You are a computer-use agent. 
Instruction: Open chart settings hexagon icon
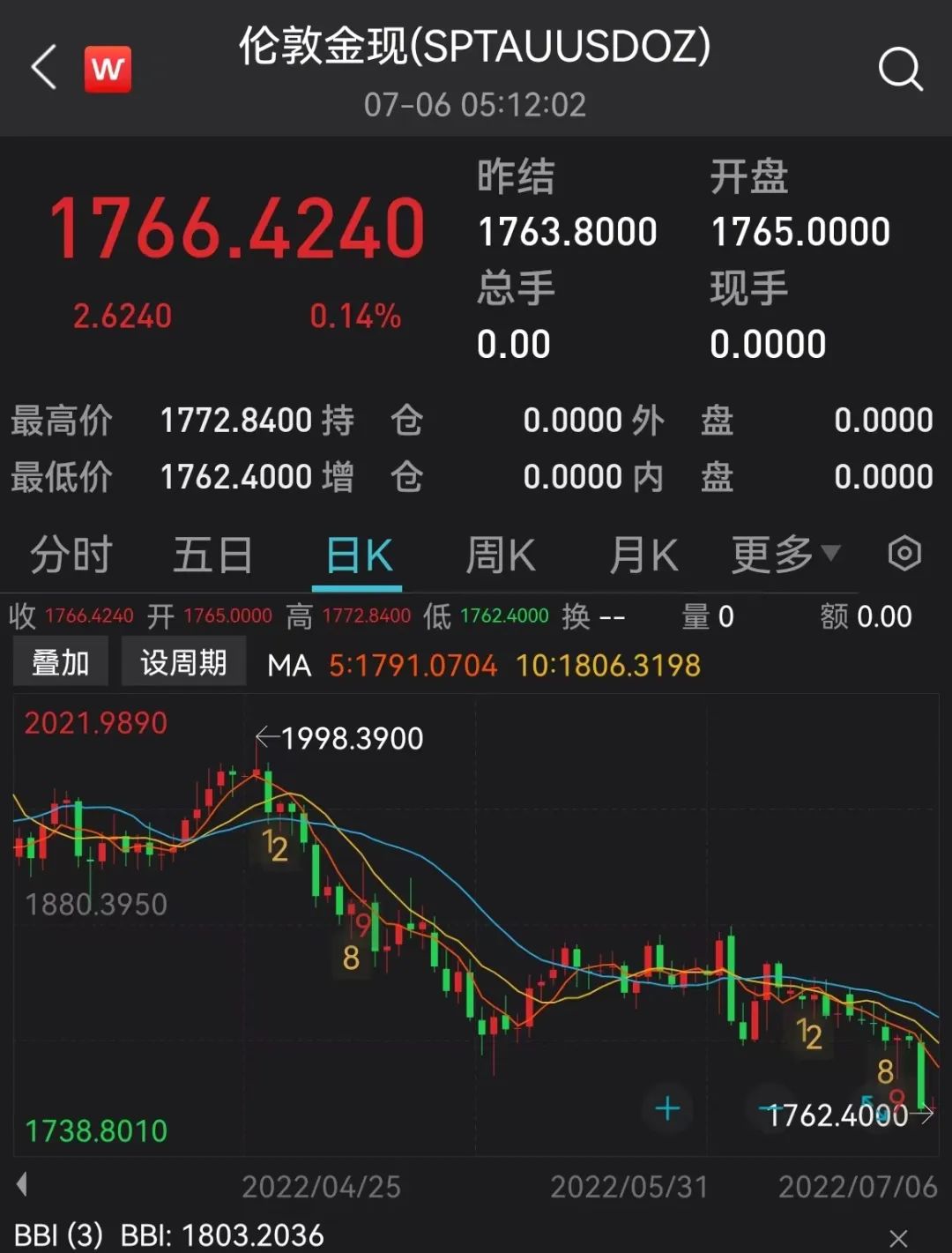click(904, 554)
